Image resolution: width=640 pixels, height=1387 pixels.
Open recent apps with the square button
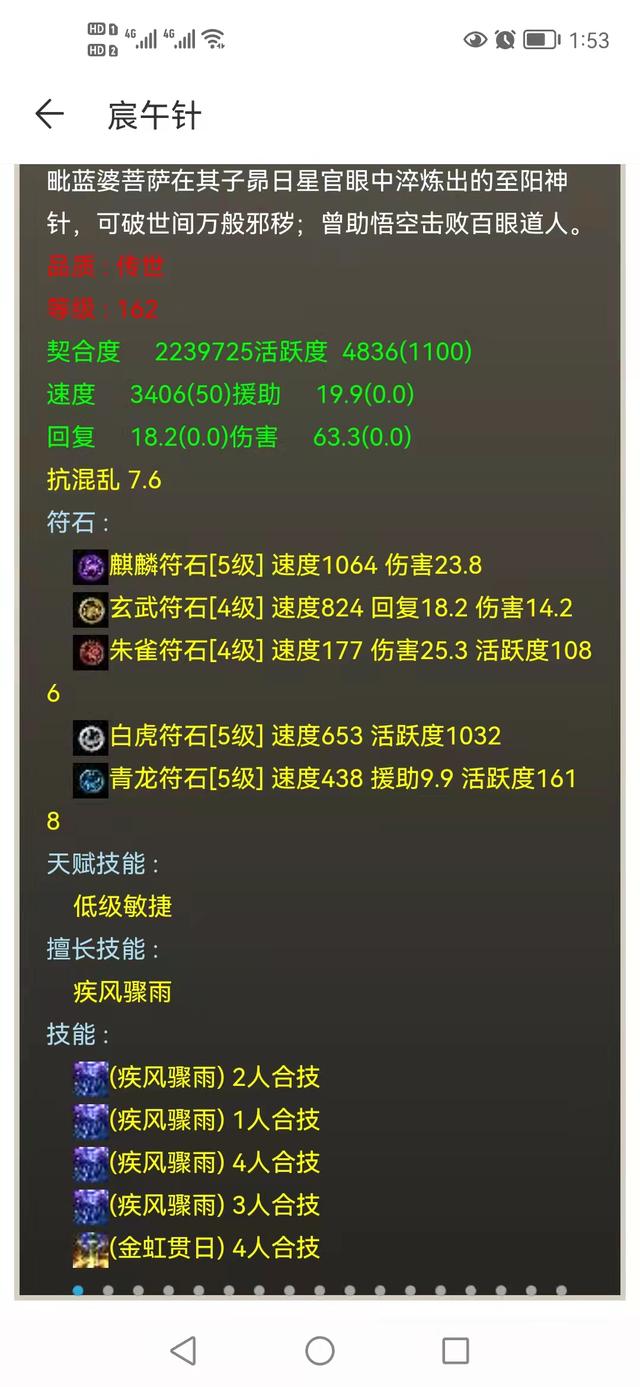tap(455, 1351)
